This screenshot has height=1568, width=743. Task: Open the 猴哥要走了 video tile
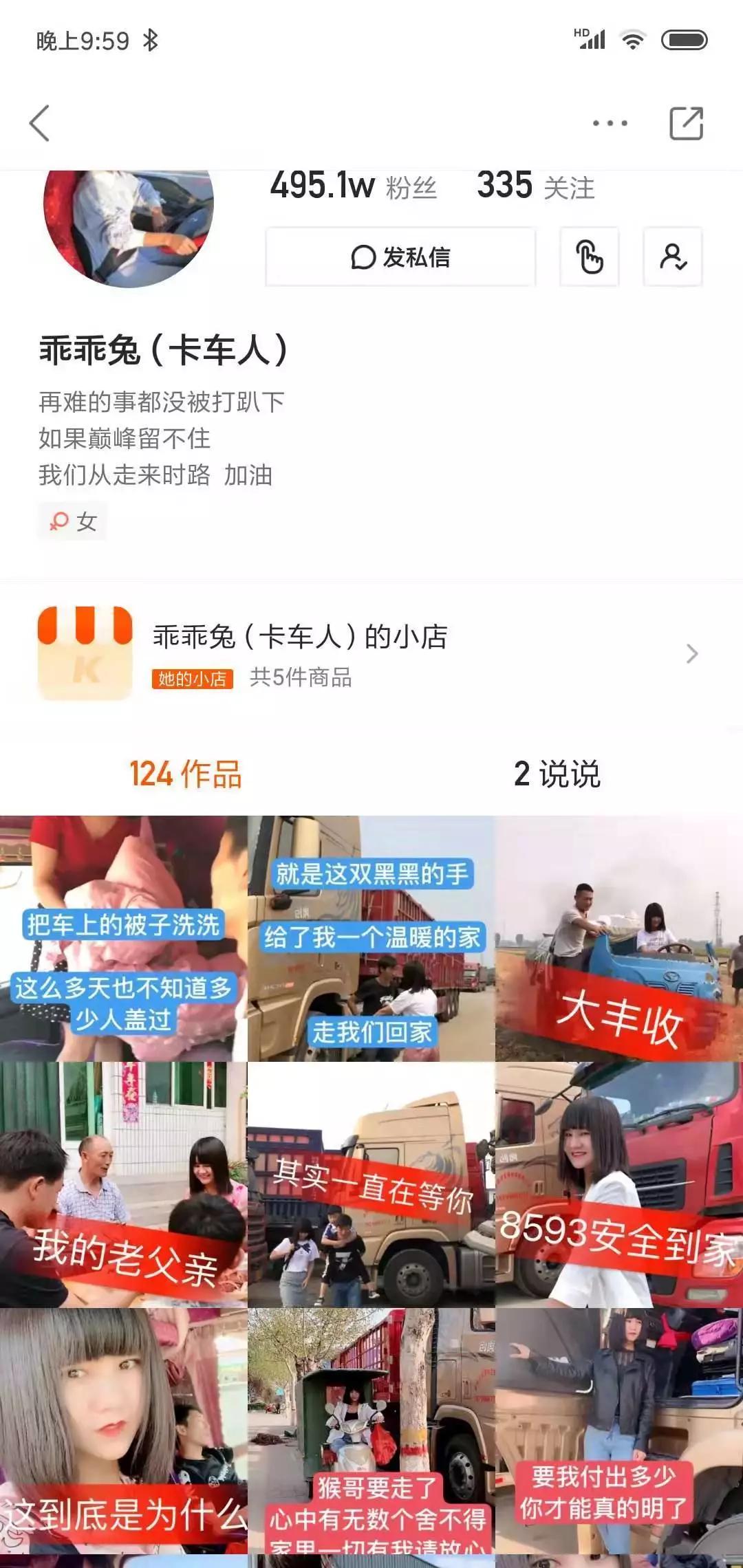click(x=371, y=1430)
